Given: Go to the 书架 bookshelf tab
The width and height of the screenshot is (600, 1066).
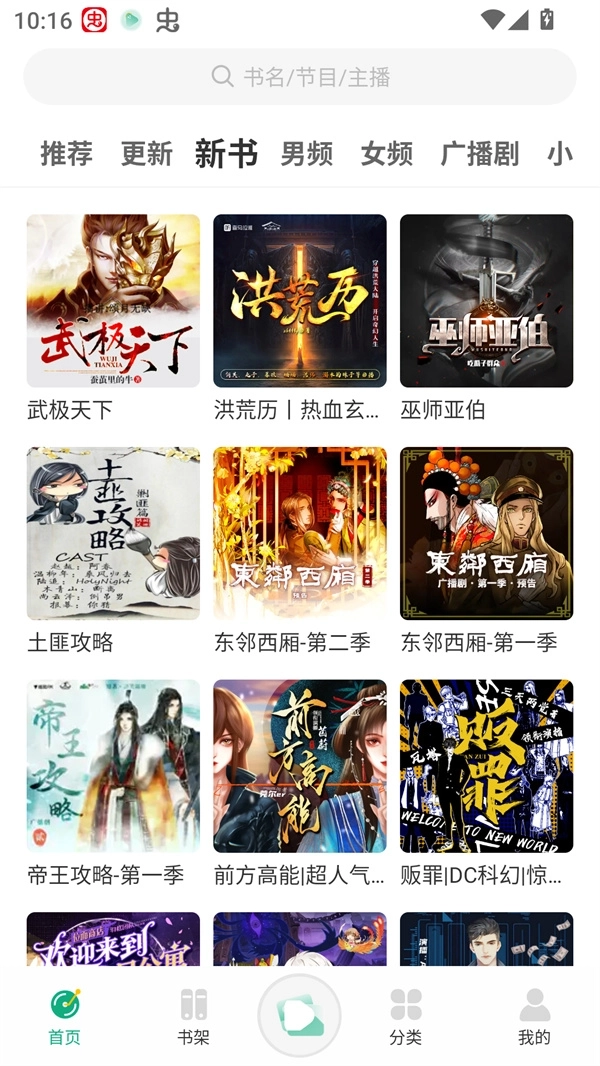Looking at the screenshot, I should coord(194,1016).
